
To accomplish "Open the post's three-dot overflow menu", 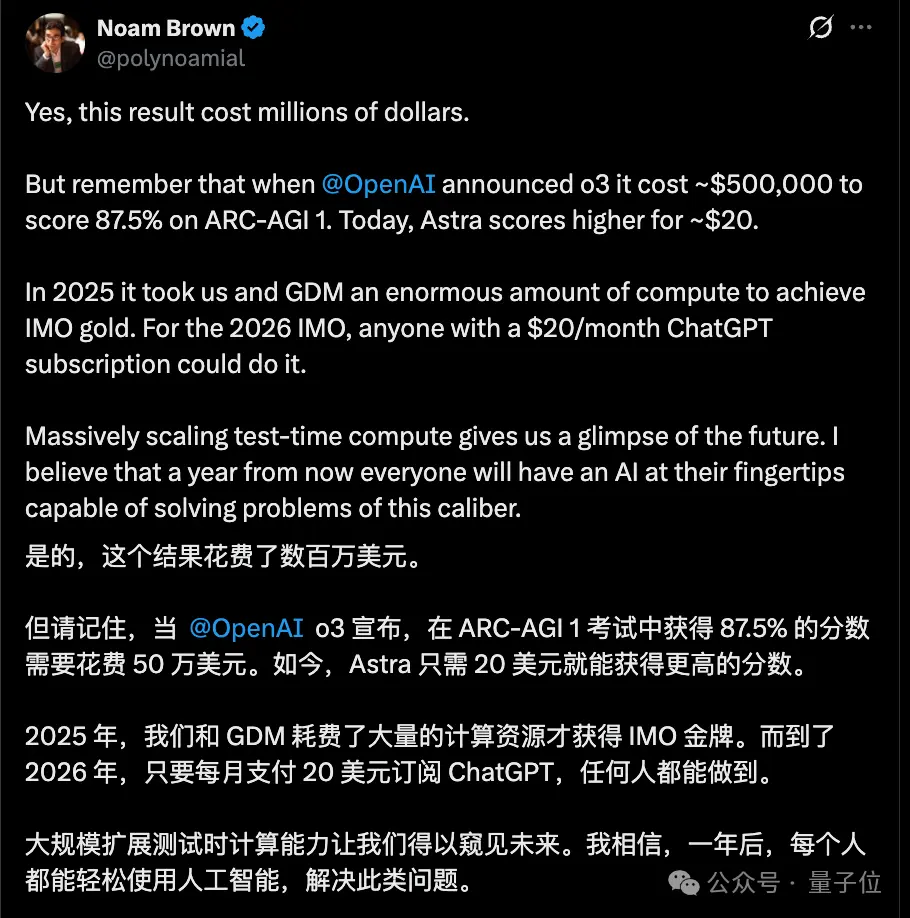I will (860, 27).
